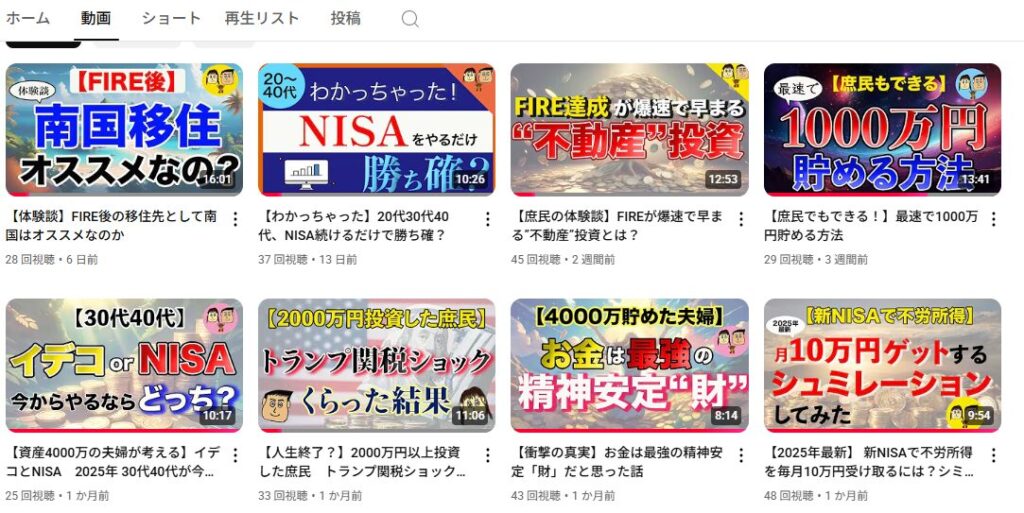Open the イデコ or NISA video
Image resolution: width=1024 pixels, height=513 pixels.
pos(124,365)
